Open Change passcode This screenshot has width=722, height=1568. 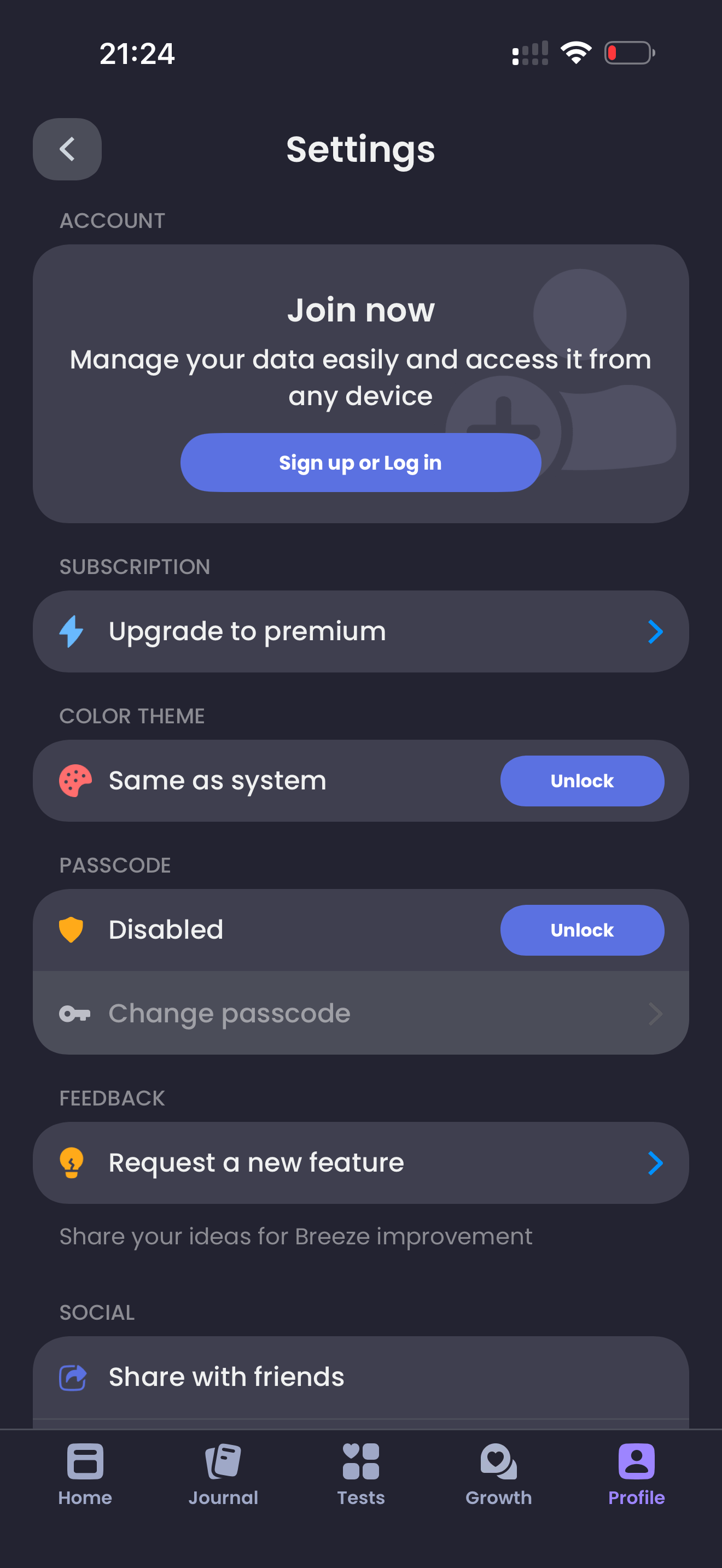point(360,1014)
